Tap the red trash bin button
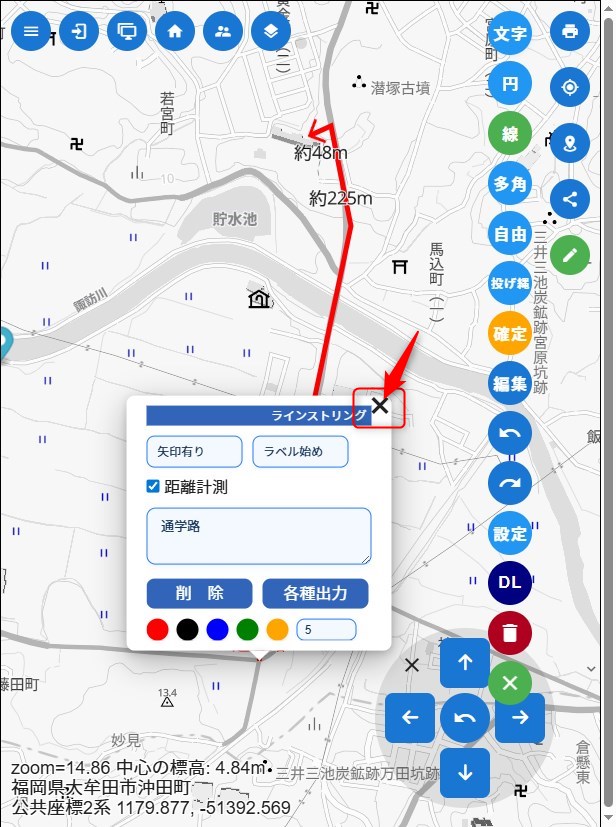 (x=510, y=634)
